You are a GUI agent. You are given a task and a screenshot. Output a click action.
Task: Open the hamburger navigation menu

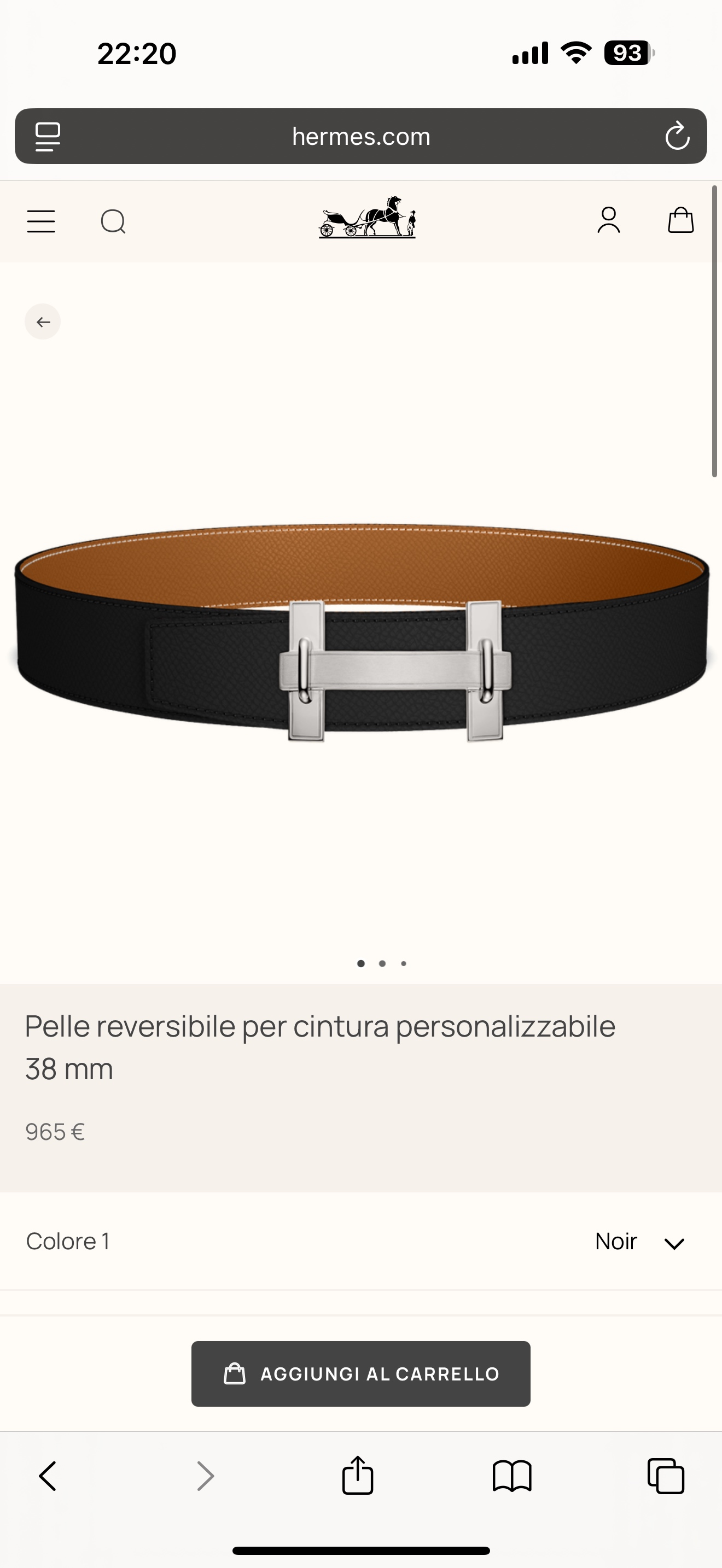point(41,221)
